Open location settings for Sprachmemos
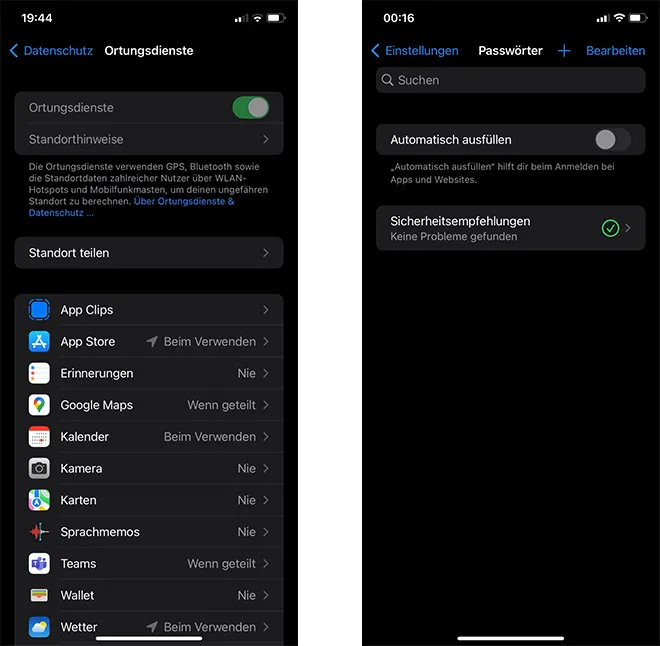Screen dimensions: 660x646 [x=149, y=532]
